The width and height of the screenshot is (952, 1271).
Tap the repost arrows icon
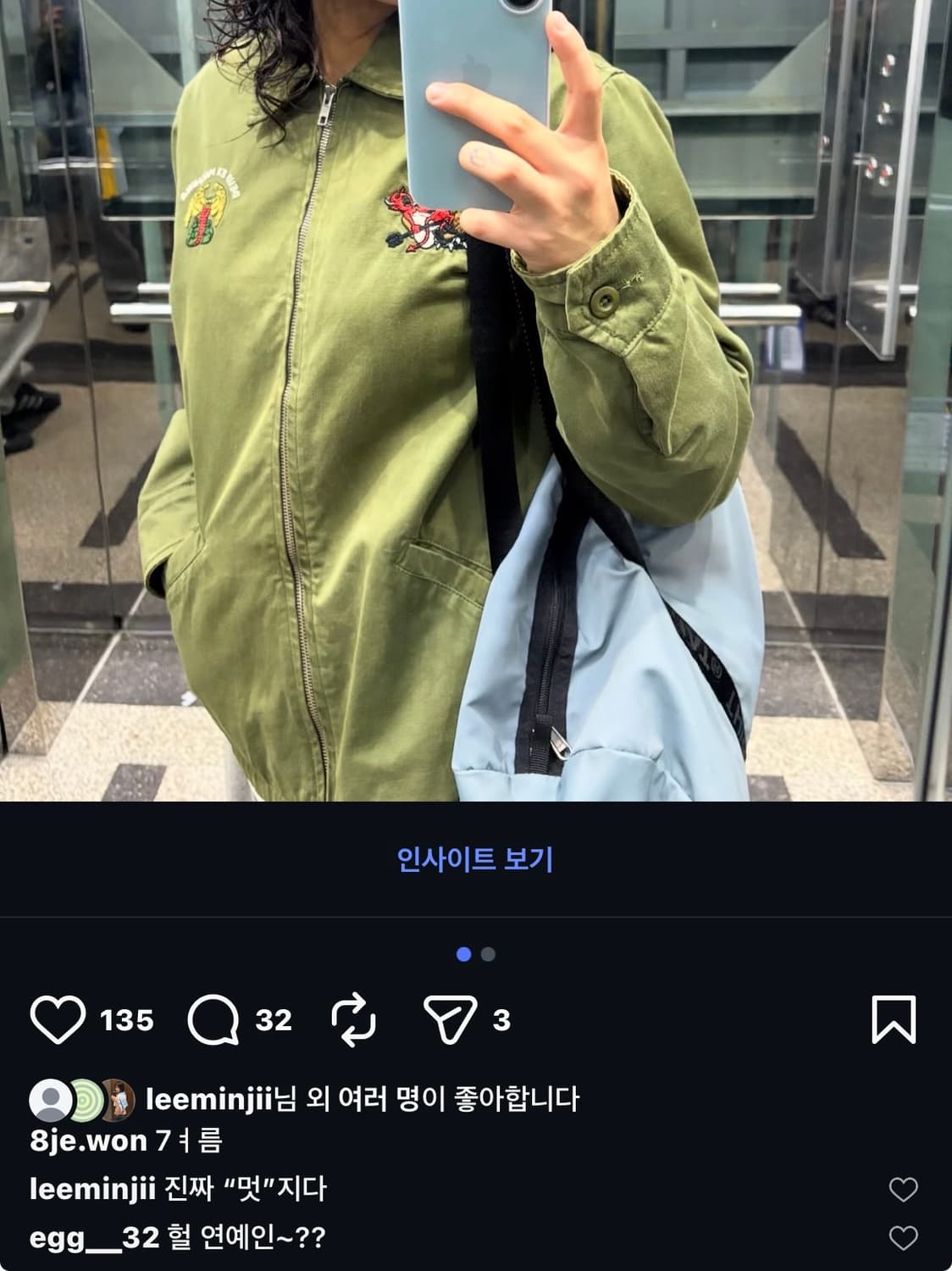point(354,1023)
